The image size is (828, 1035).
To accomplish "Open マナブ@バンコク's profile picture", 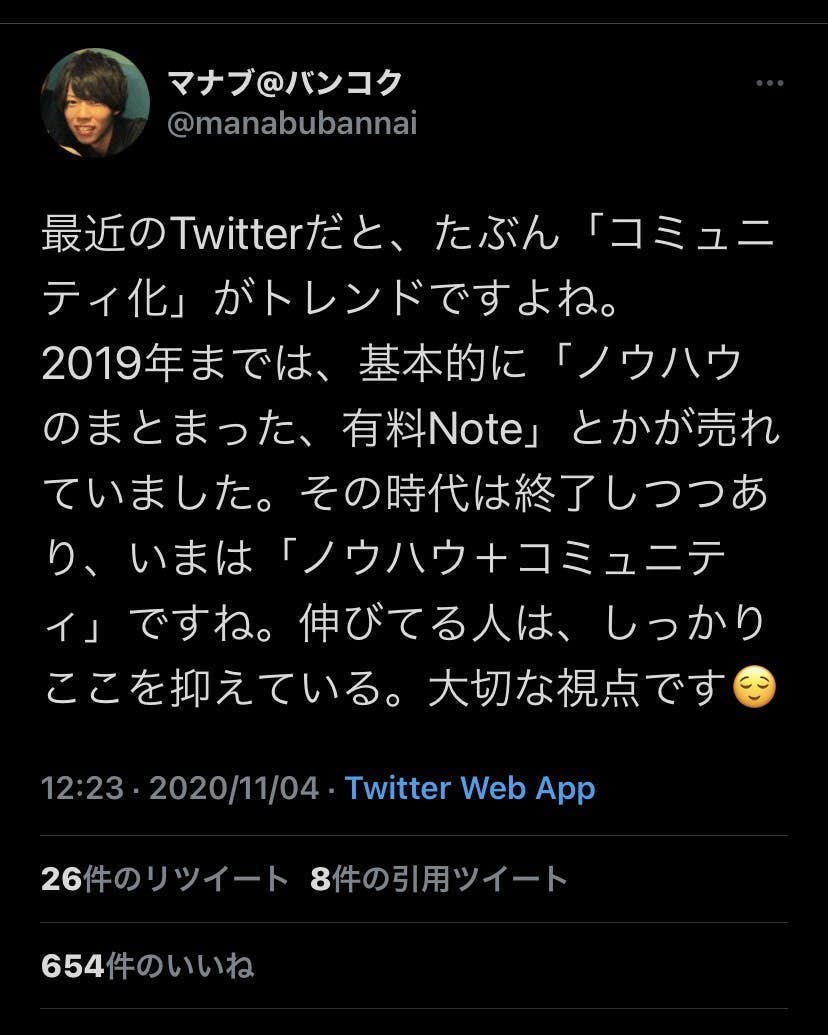I will pyautogui.click(x=95, y=102).
